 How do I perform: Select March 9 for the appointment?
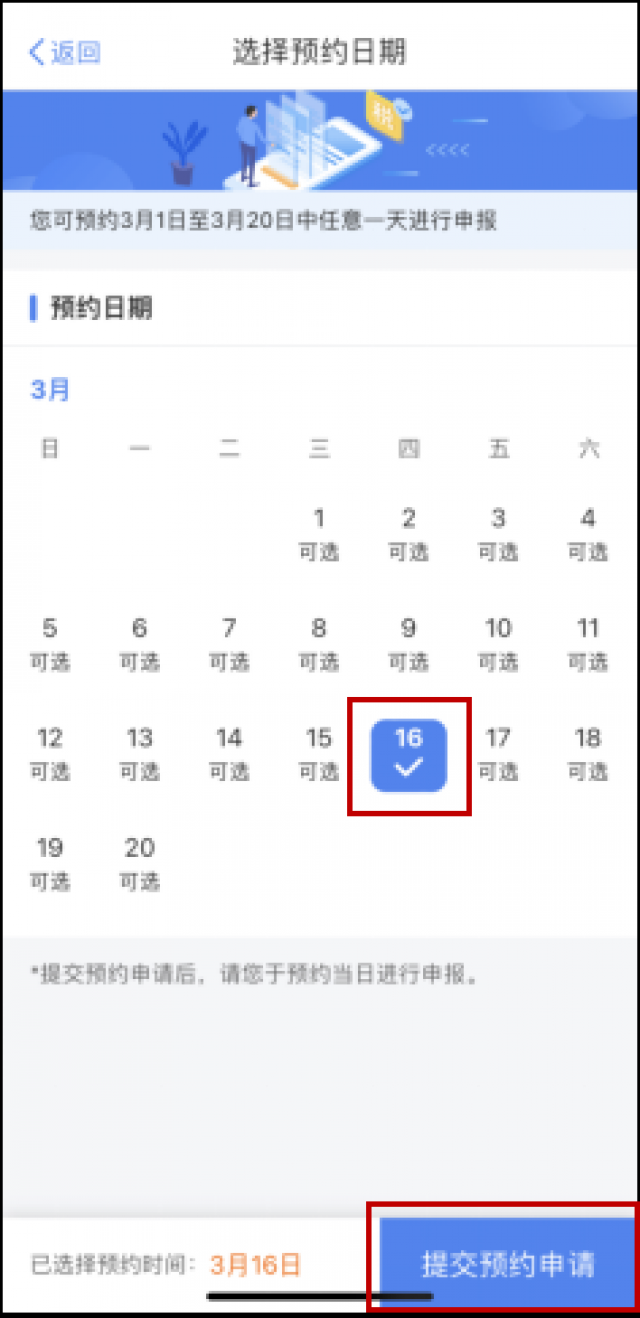[x=408, y=643]
